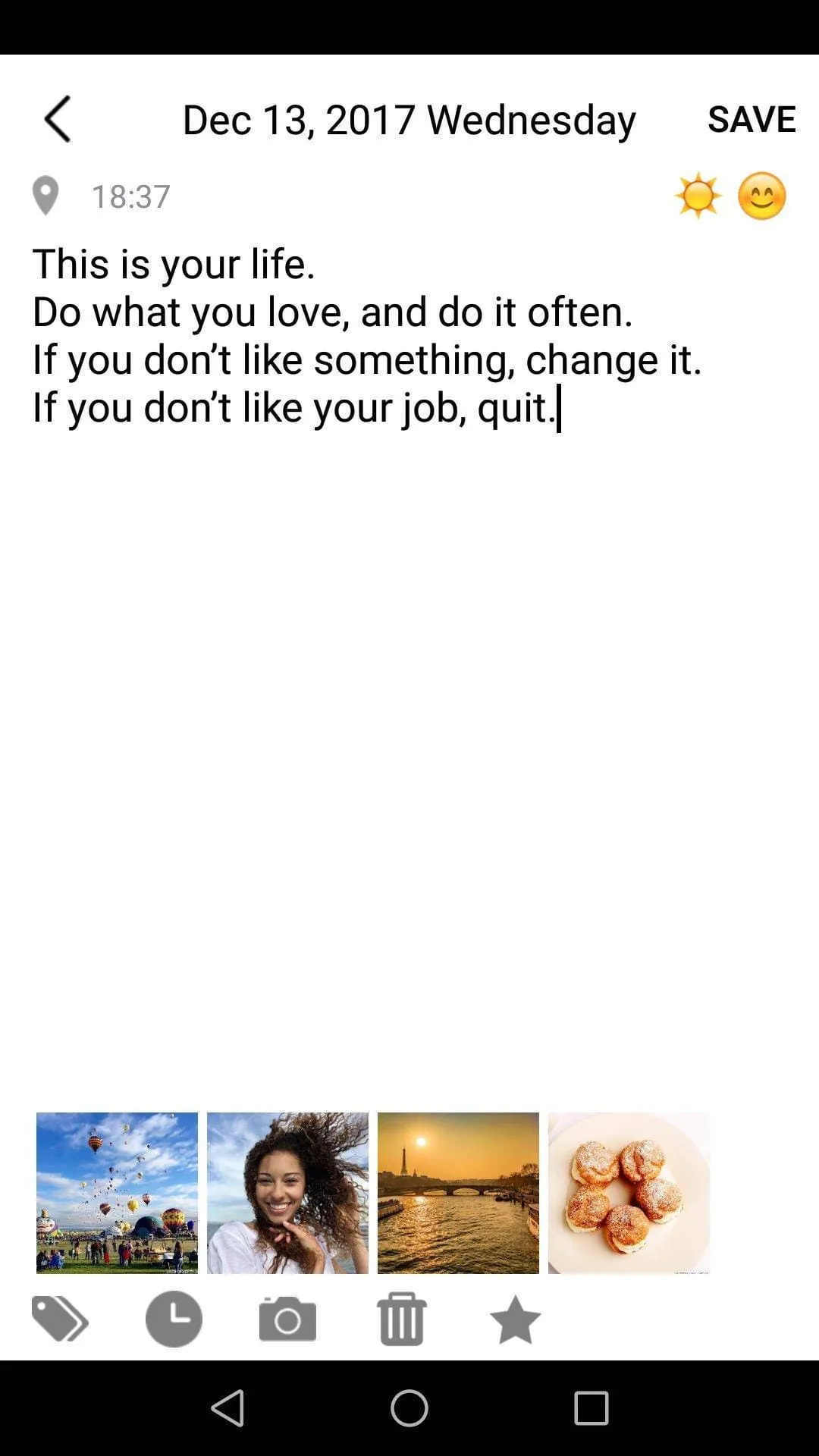
Task: Go back using the arrow
Action: pos(58,119)
